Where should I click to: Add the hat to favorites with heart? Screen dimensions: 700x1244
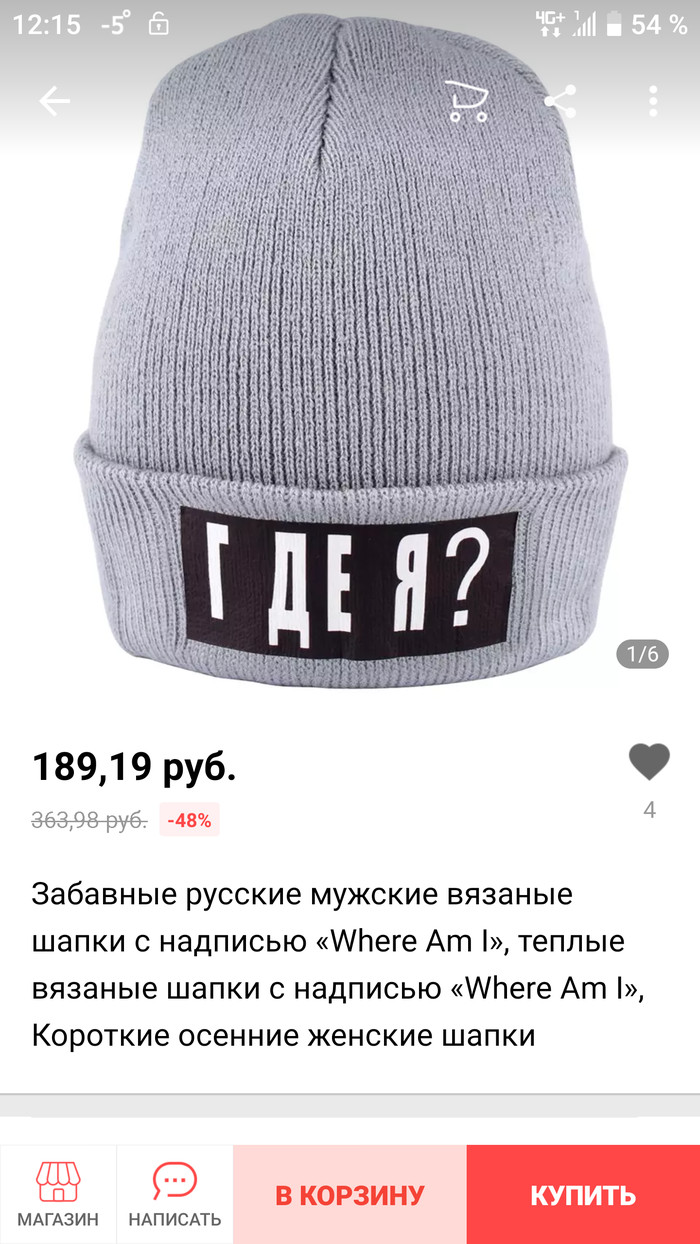pyautogui.click(x=649, y=763)
